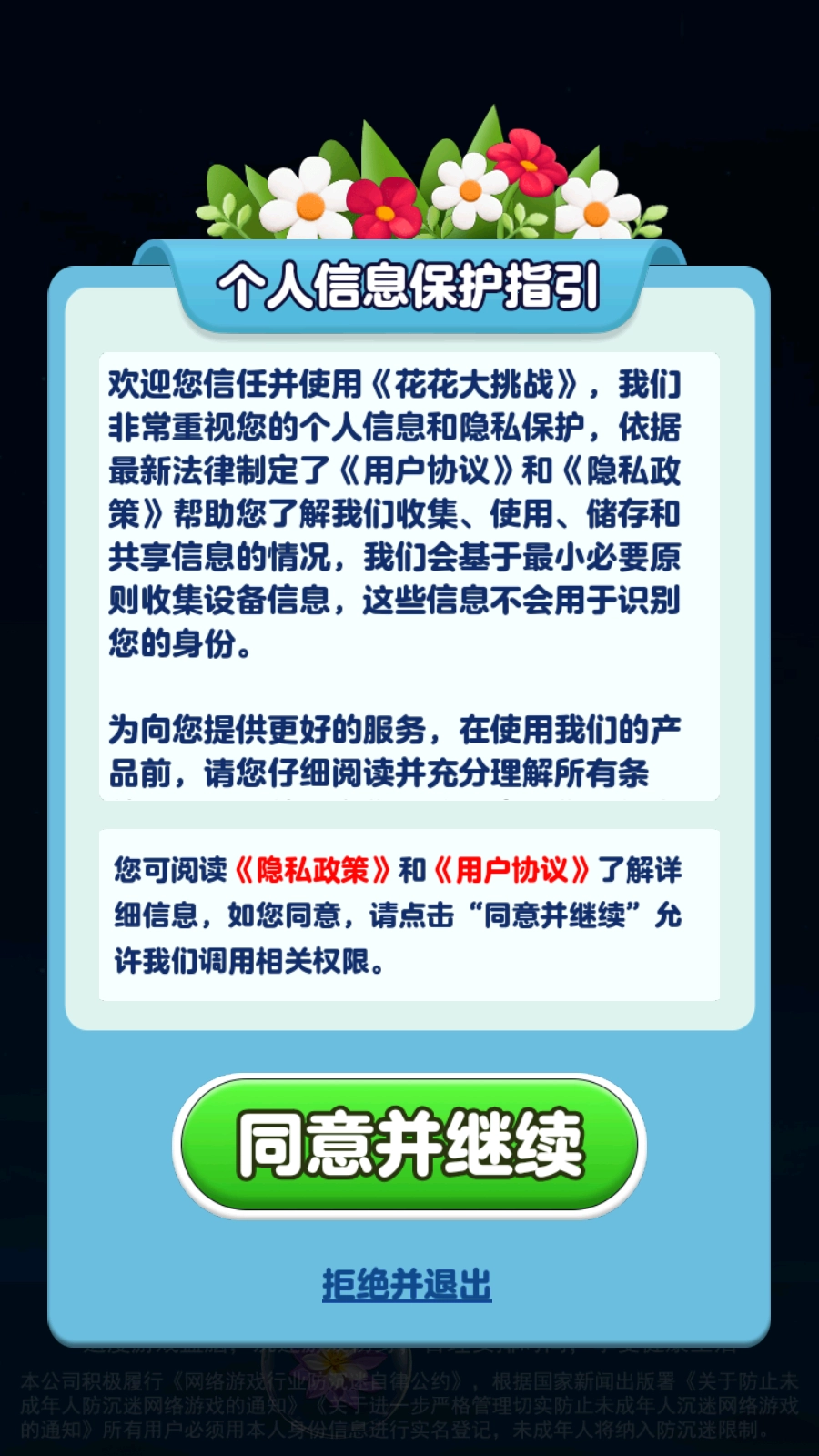The width and height of the screenshot is (819, 1456).
Task: Select the 拒绝并退出 link
Action: (407, 1285)
